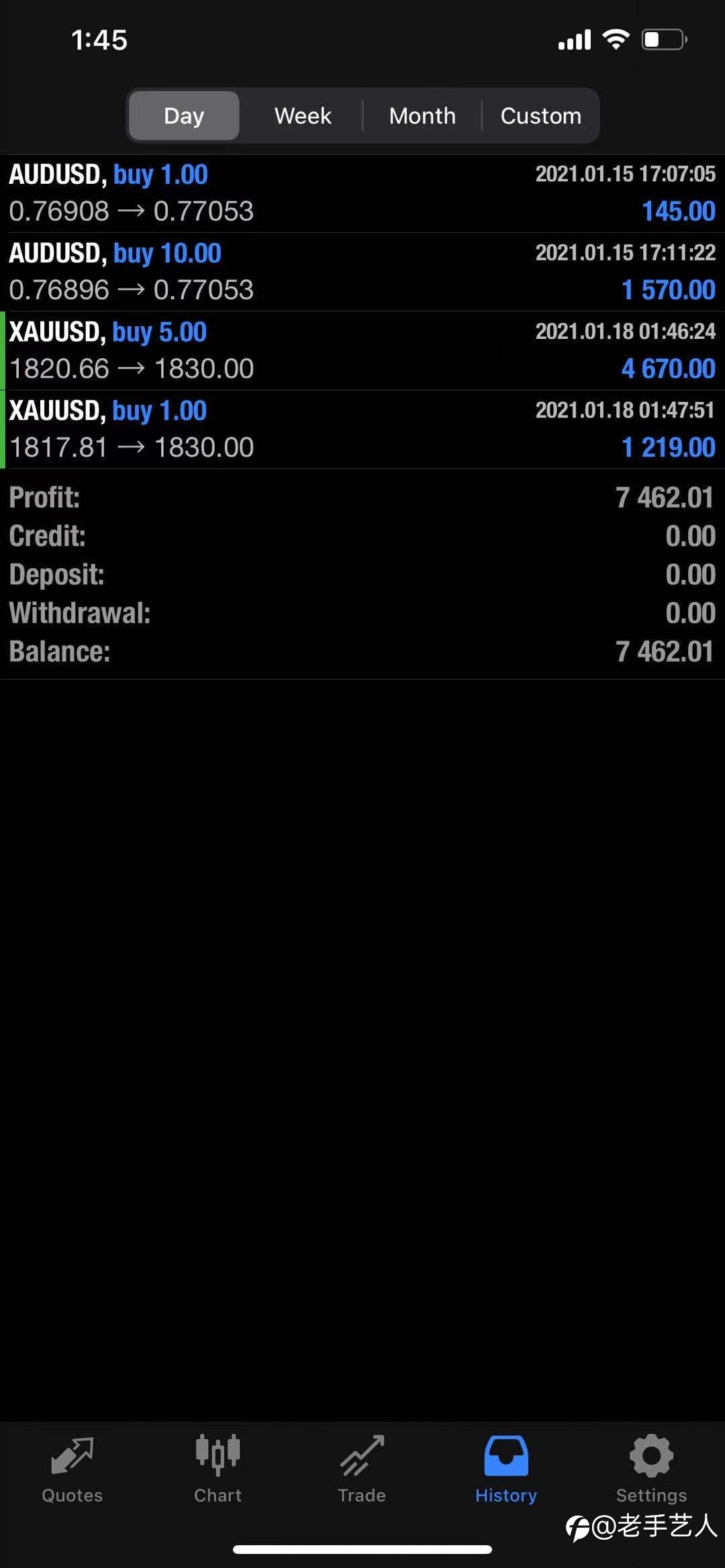The height and width of the screenshot is (1568, 725).
Task: Switch to the Trade tab
Action: tap(362, 1469)
